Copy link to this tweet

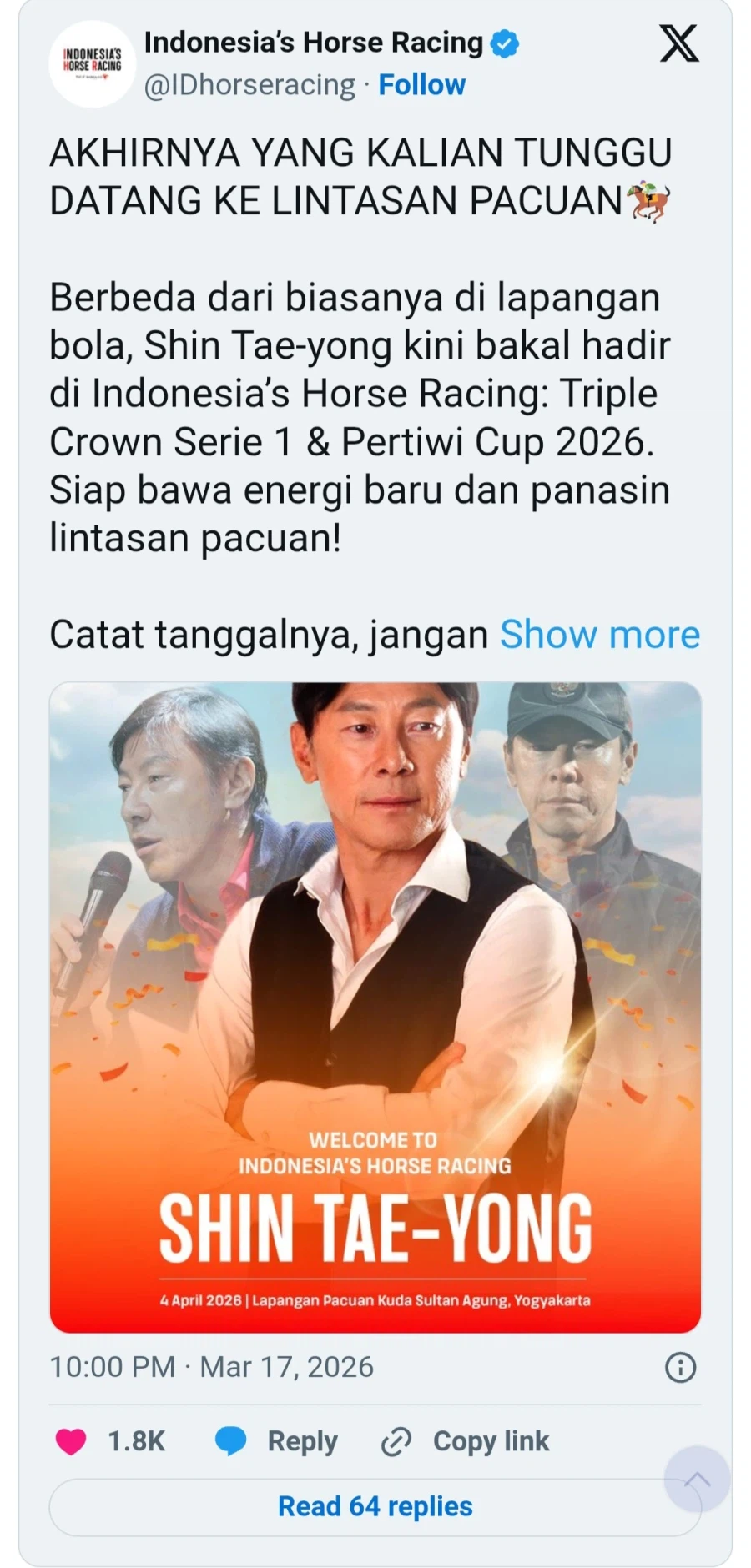click(466, 1441)
